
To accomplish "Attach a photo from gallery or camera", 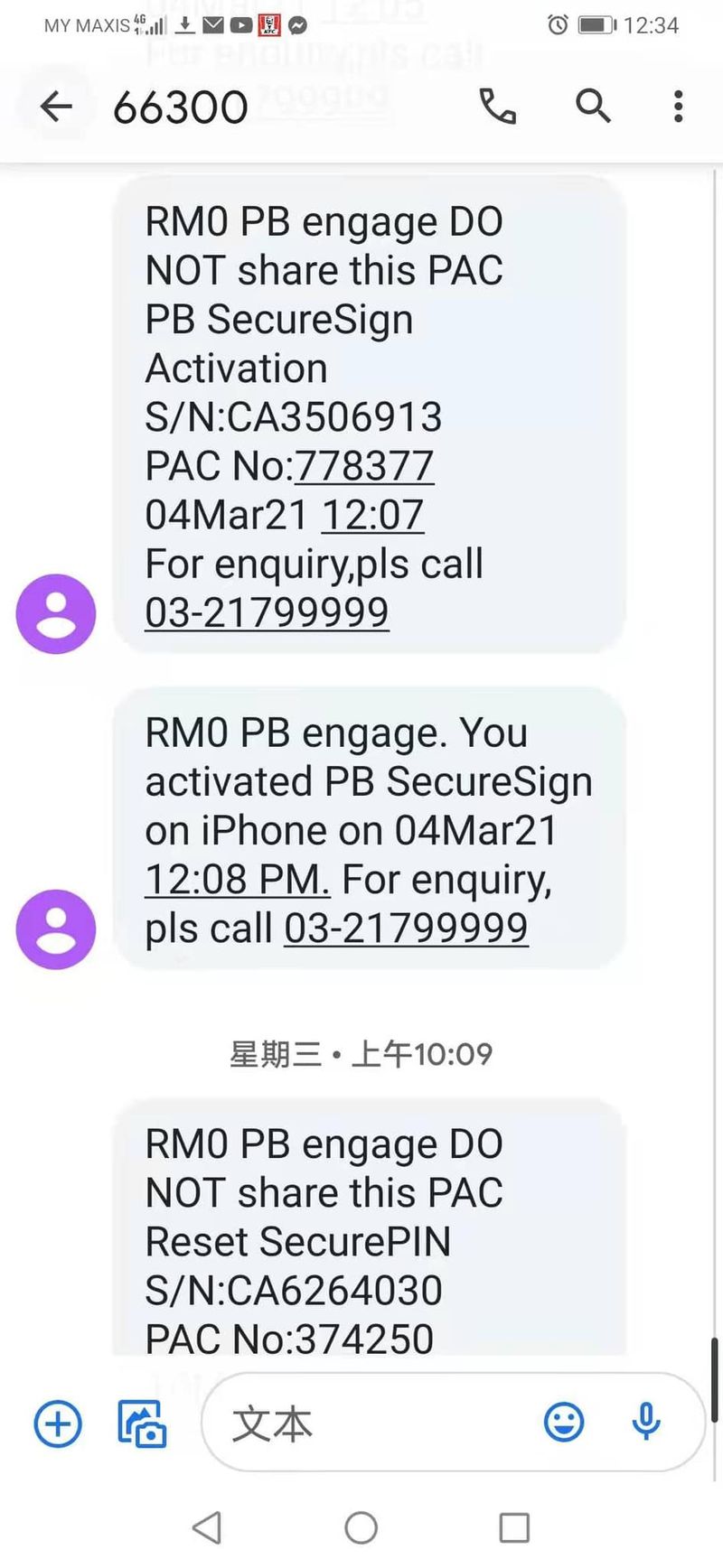I will pyautogui.click(x=142, y=1424).
